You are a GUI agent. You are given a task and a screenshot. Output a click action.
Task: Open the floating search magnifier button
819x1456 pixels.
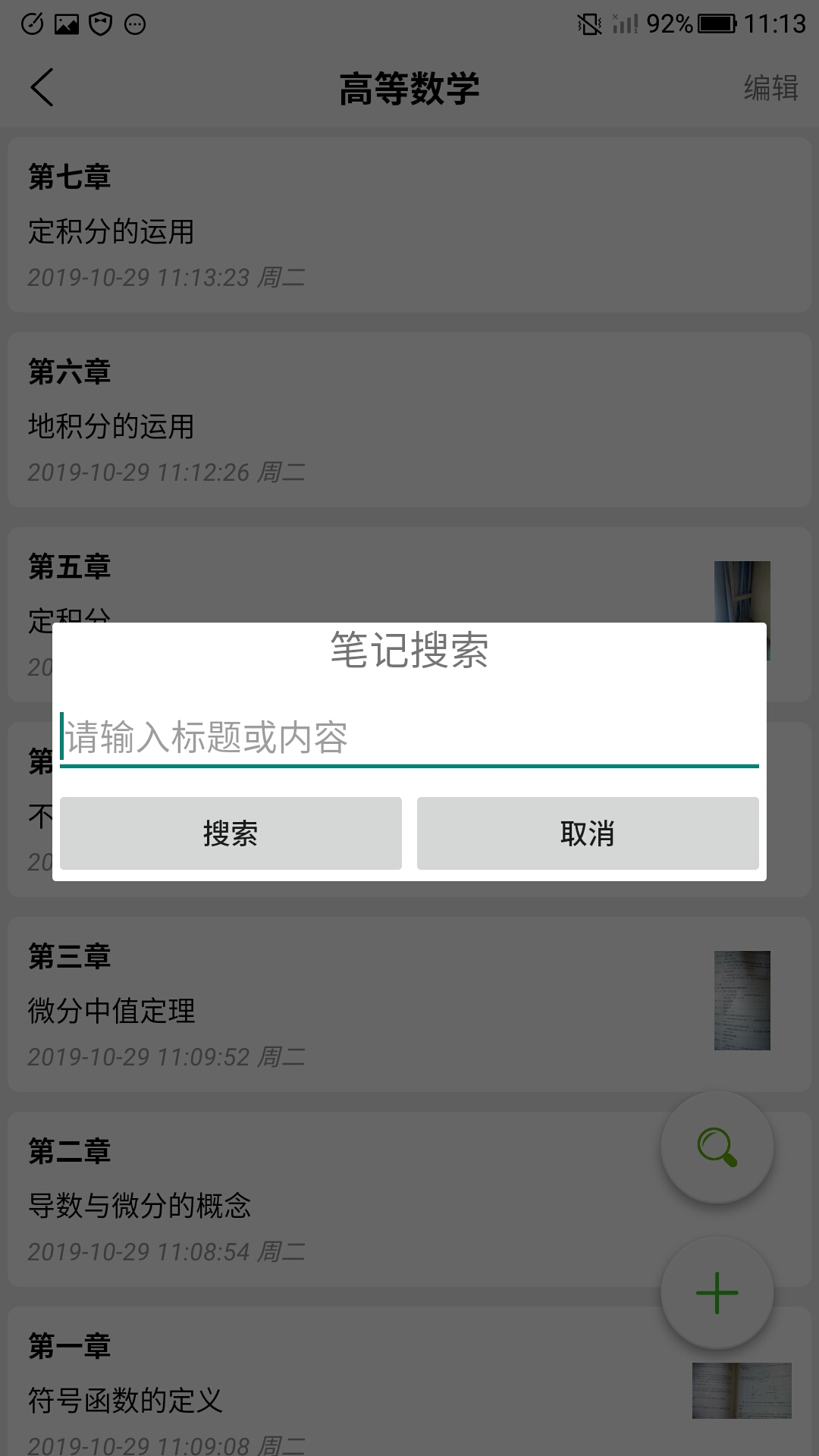717,1147
